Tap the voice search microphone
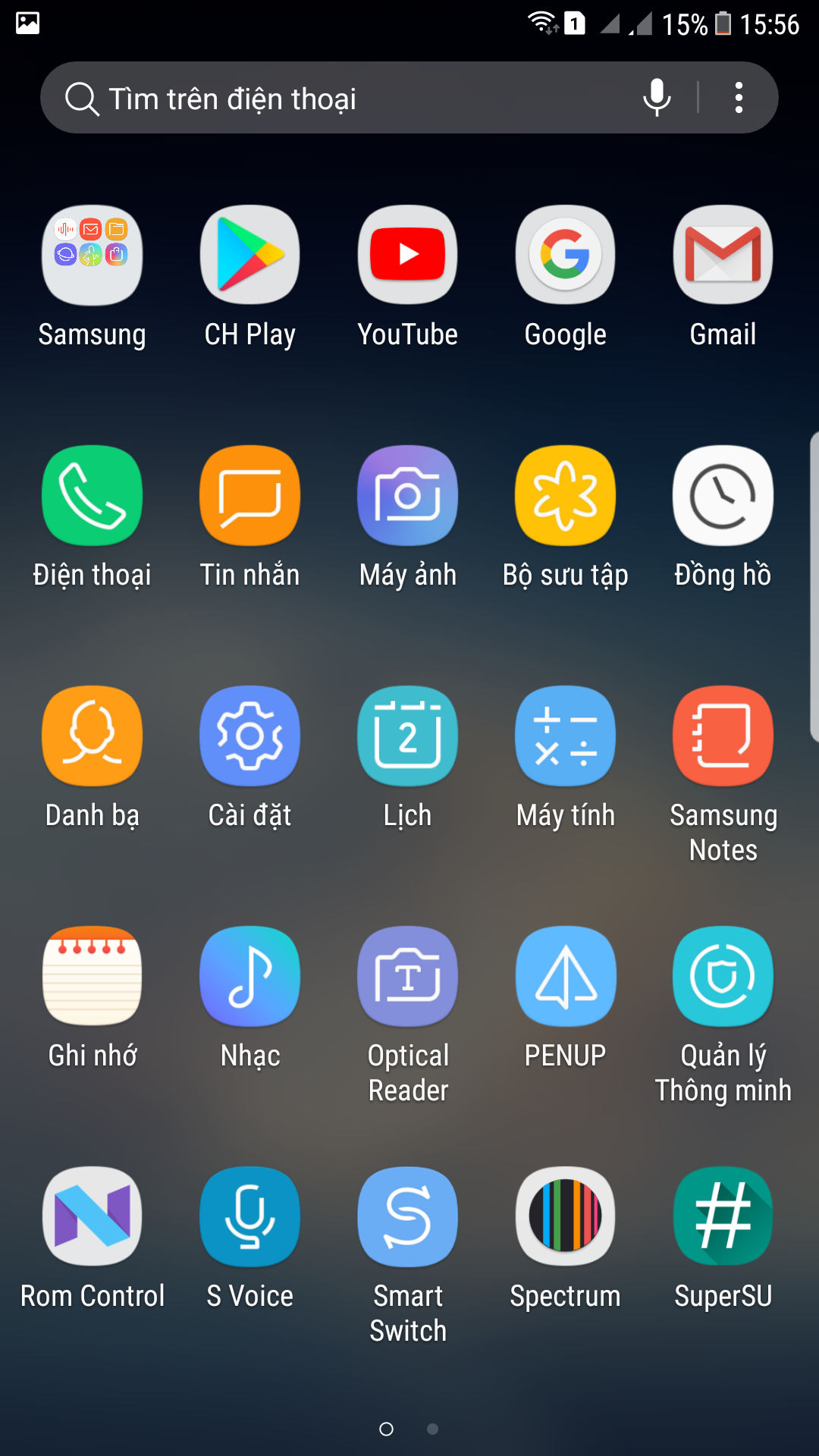Screen dimensions: 819x1456 click(x=657, y=97)
